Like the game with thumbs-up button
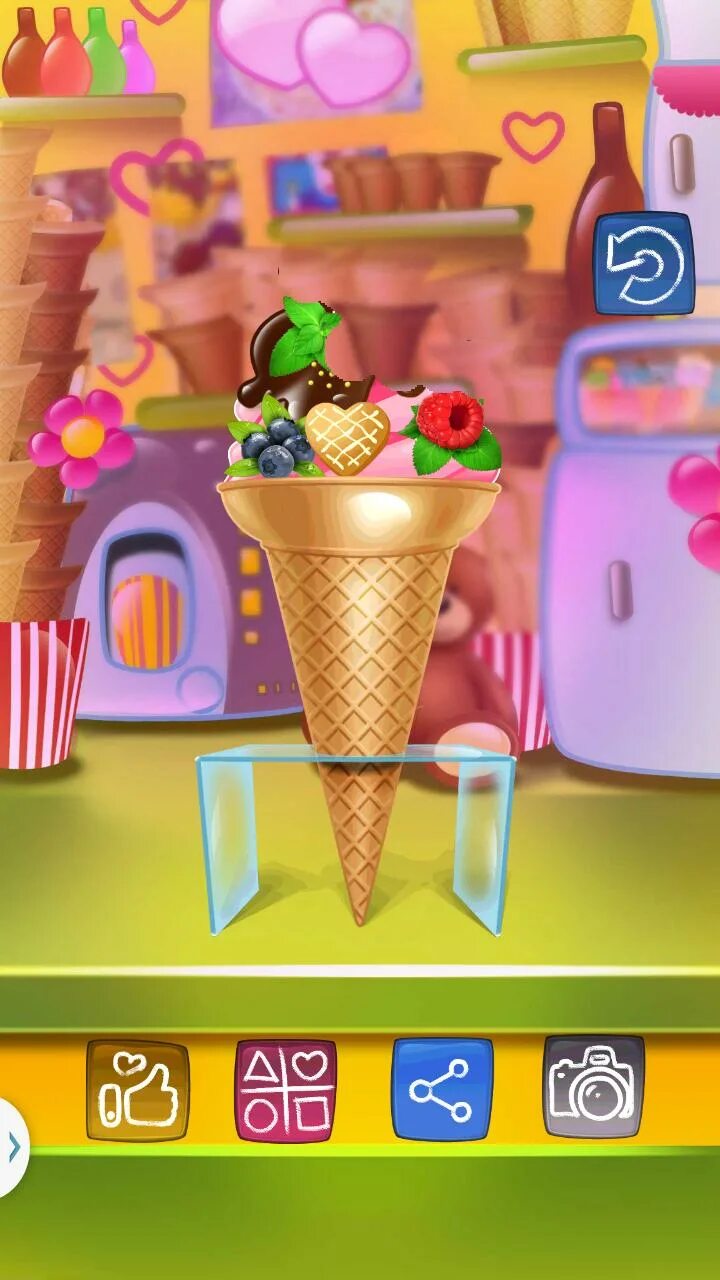Image resolution: width=720 pixels, height=1280 pixels. (x=138, y=1091)
